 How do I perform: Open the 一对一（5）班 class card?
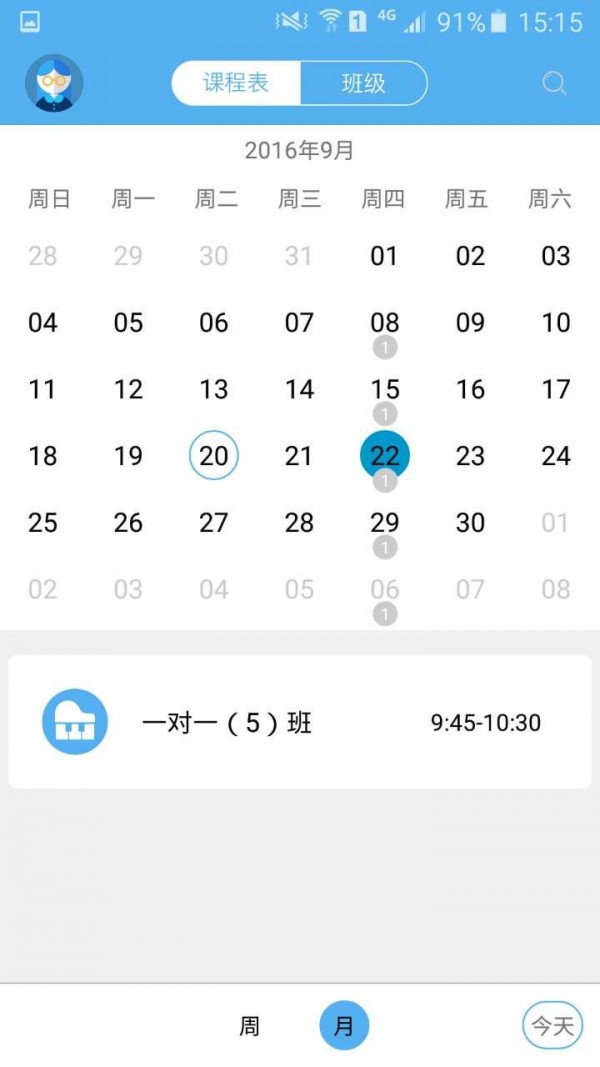tap(300, 722)
